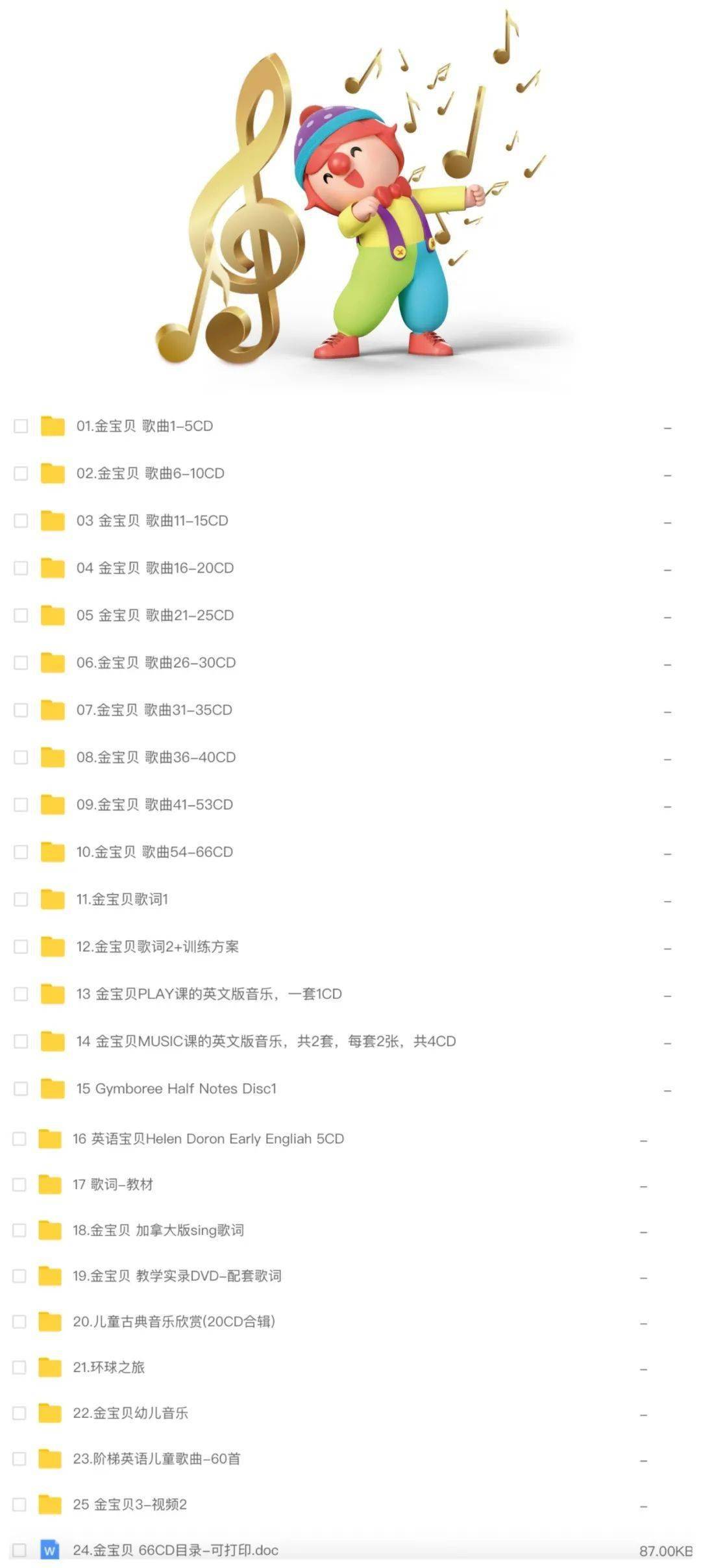Image resolution: width=701 pixels, height=1568 pixels.
Task: Select the checkbox for "12.金宝贝歌词2+训练方案"
Action: pos(19,946)
